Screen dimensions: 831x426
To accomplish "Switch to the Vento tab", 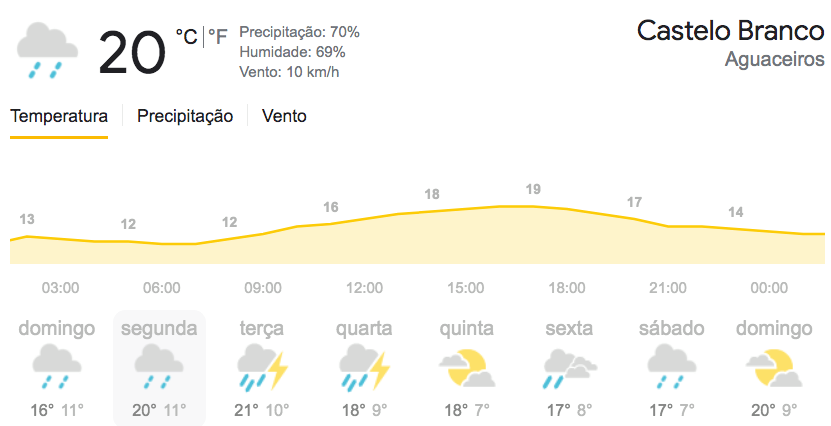I will tap(284, 116).
